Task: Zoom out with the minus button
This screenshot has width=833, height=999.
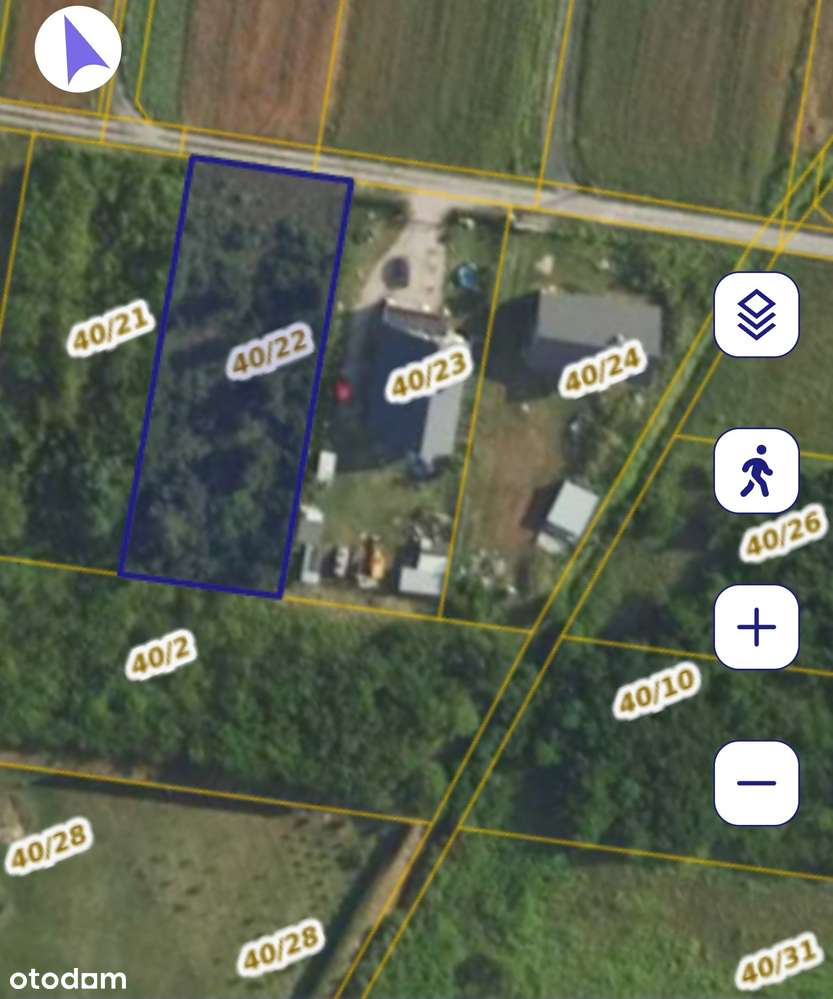Action: click(756, 783)
